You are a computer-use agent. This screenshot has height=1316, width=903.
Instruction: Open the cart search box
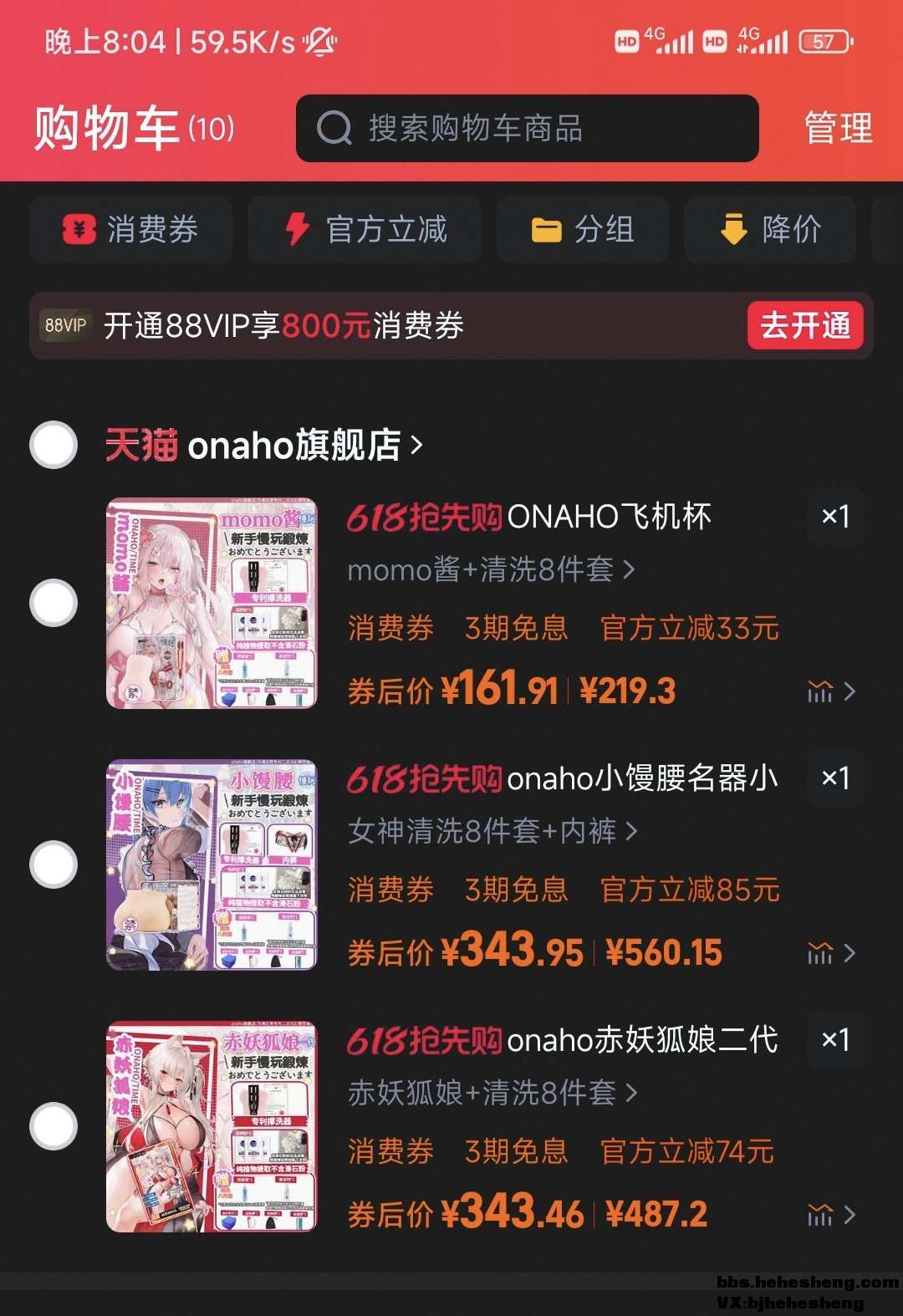(x=527, y=129)
